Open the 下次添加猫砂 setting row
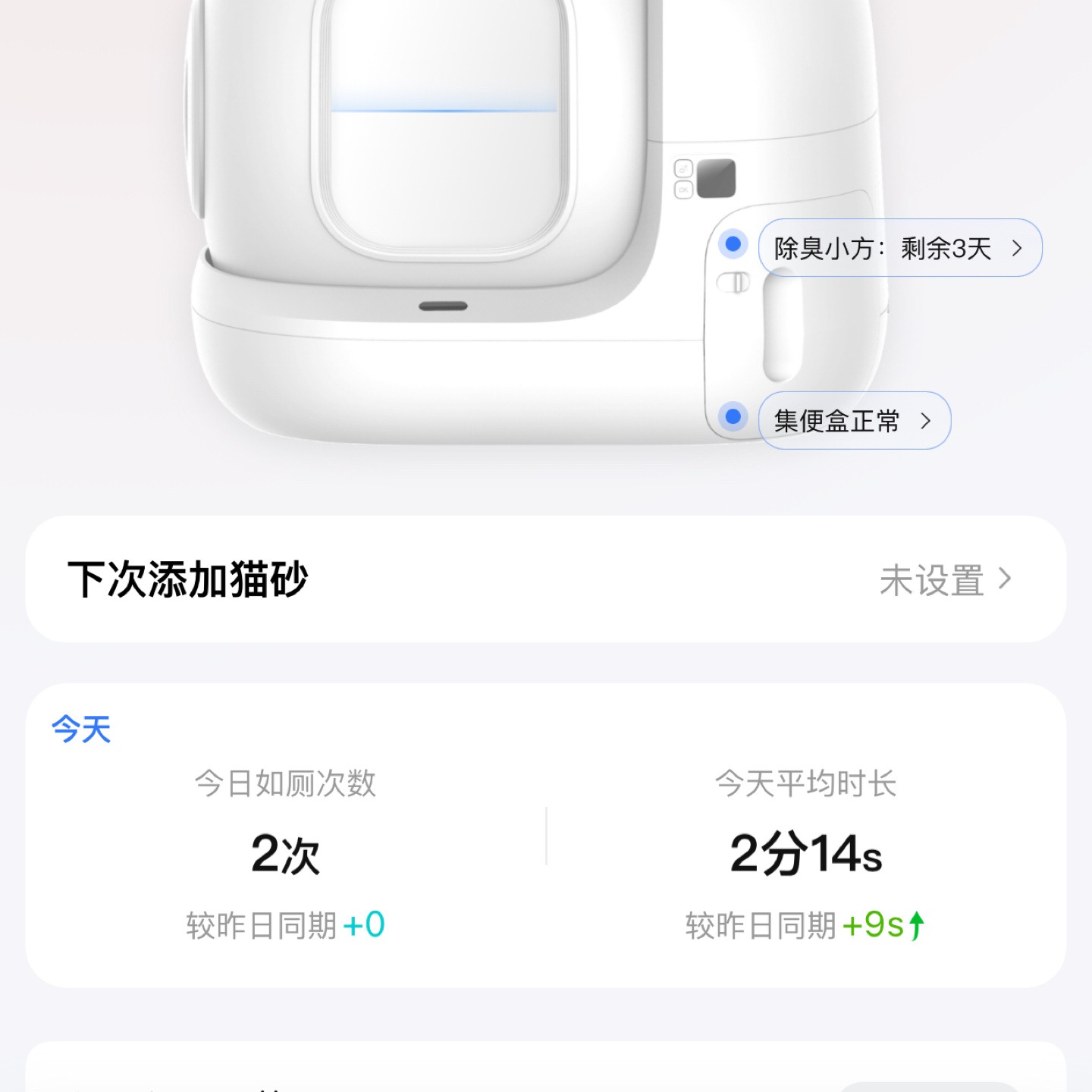The height and width of the screenshot is (1092, 1092). [546, 579]
